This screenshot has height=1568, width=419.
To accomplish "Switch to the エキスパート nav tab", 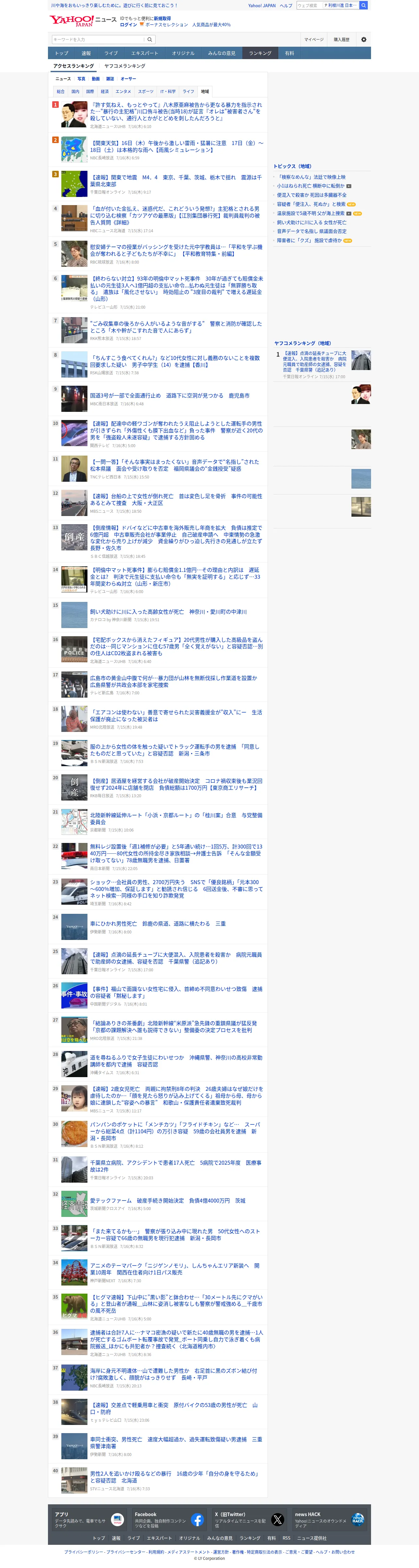I will tap(145, 54).
